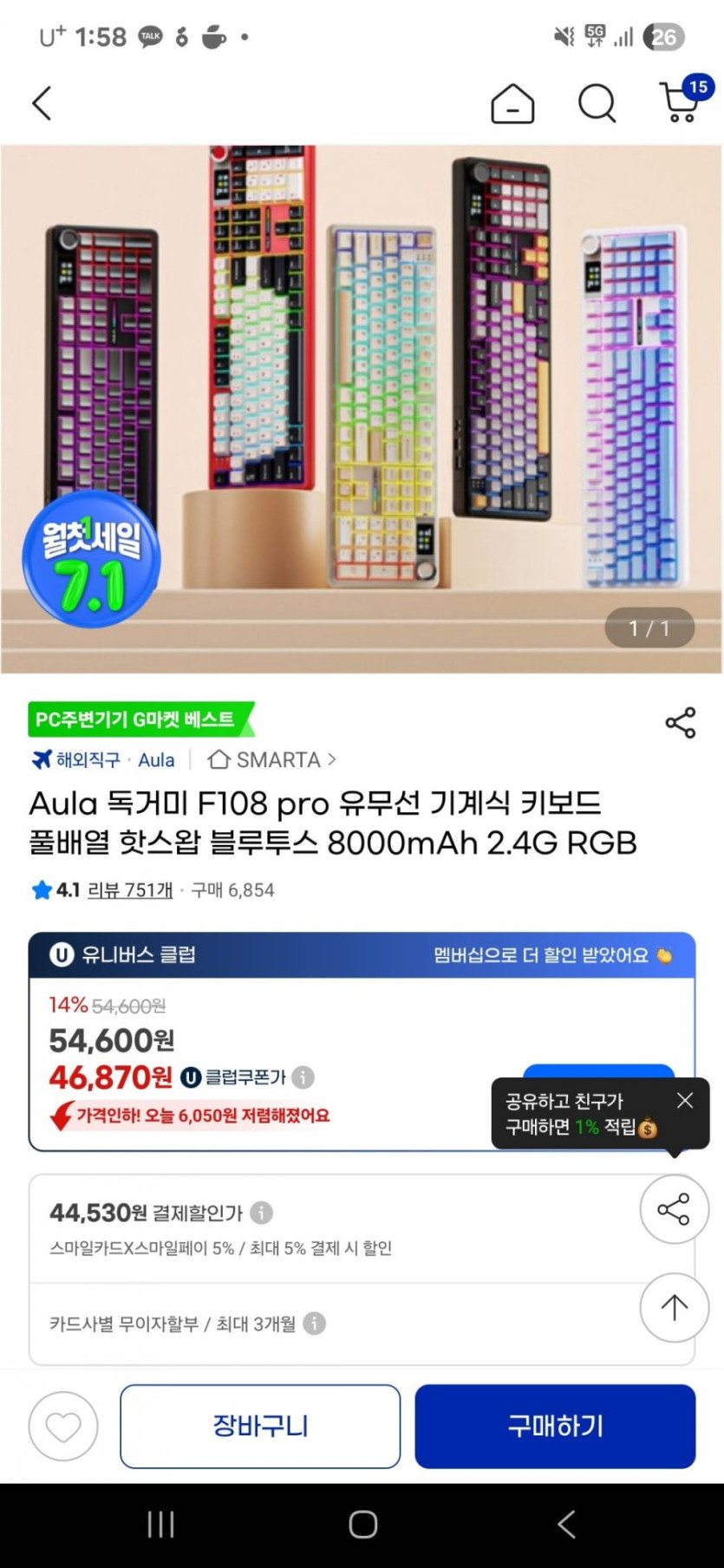Visit the SMARTA seller shop
The image size is (724, 1568).
point(272,760)
